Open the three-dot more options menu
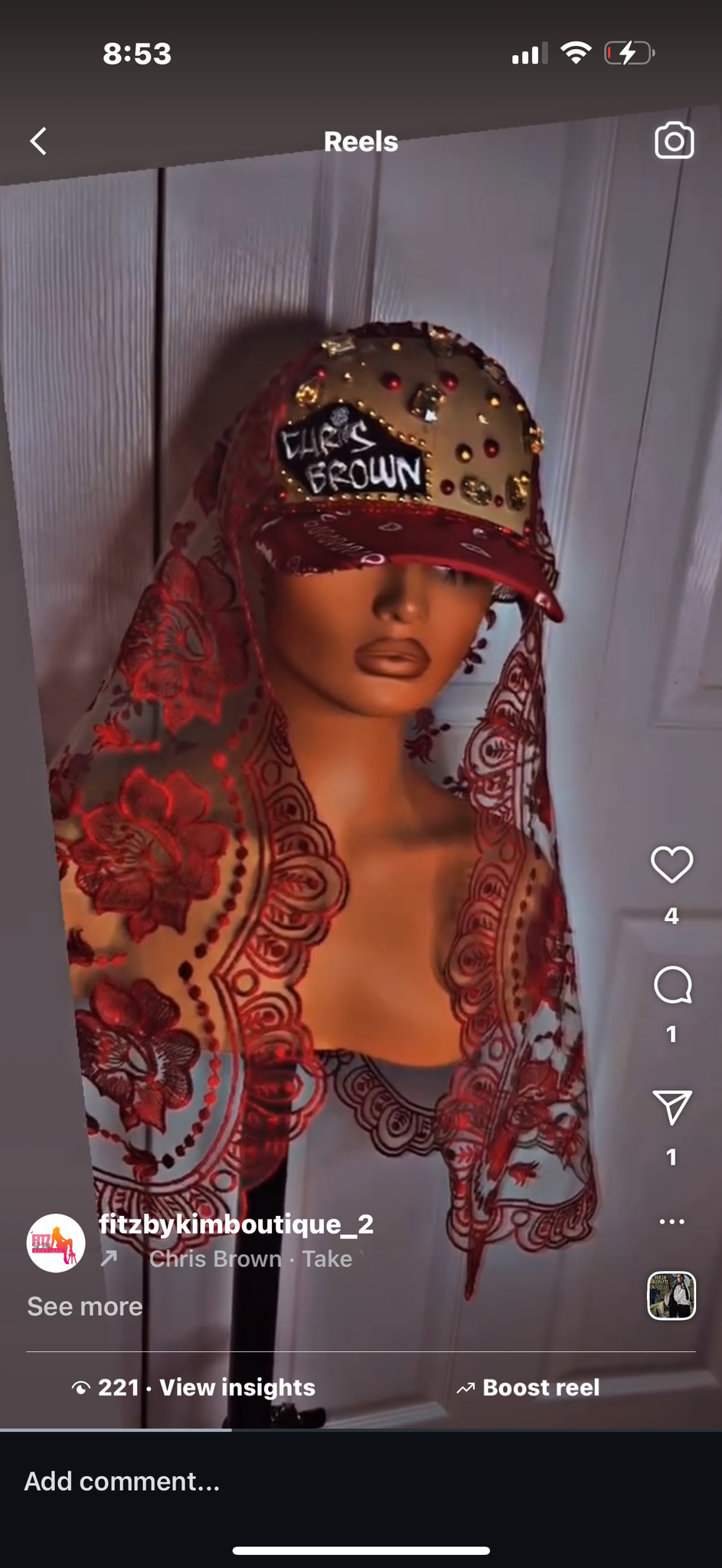 [671, 1221]
